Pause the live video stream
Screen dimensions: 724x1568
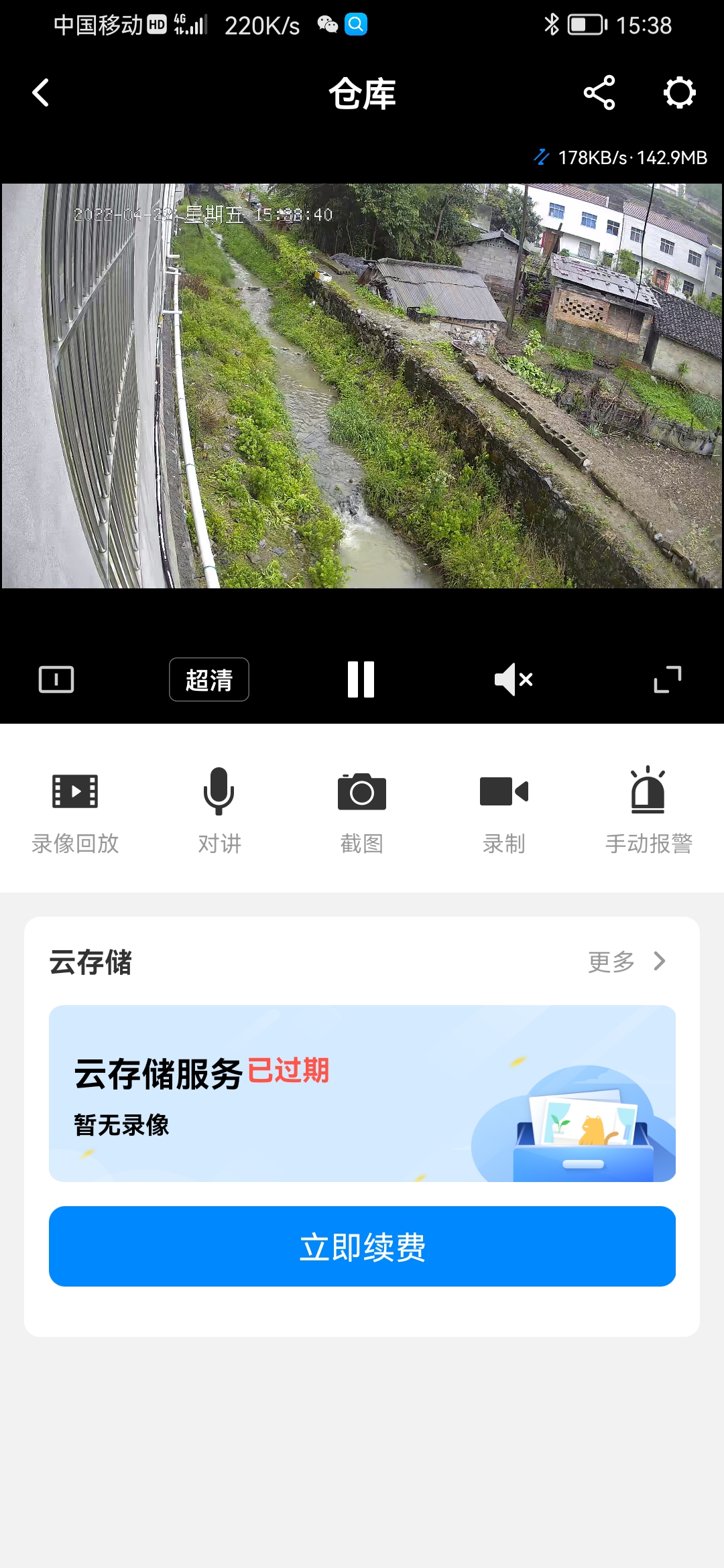pyautogui.click(x=361, y=679)
